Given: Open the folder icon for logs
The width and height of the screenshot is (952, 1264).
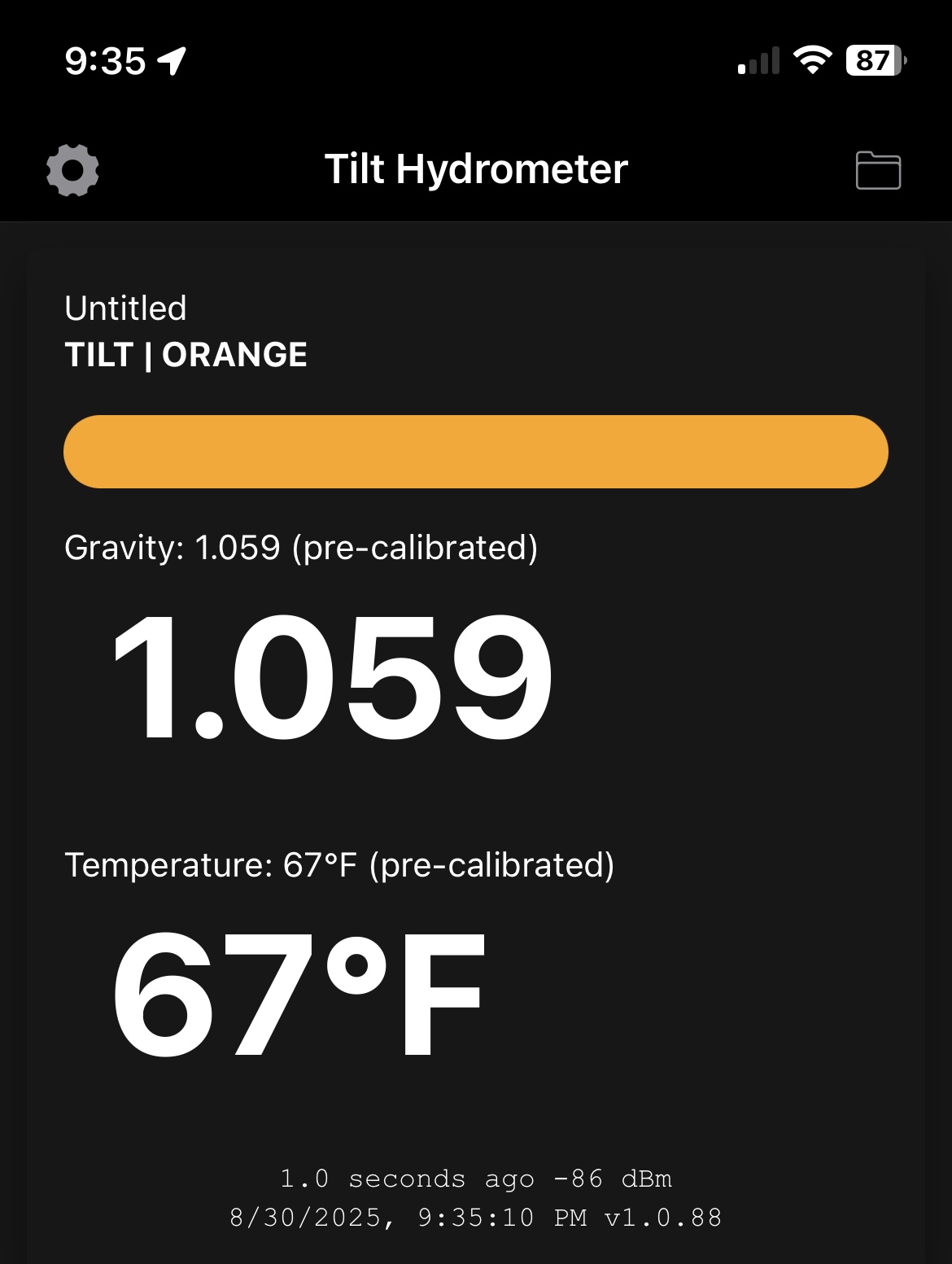Looking at the screenshot, I should 878,170.
